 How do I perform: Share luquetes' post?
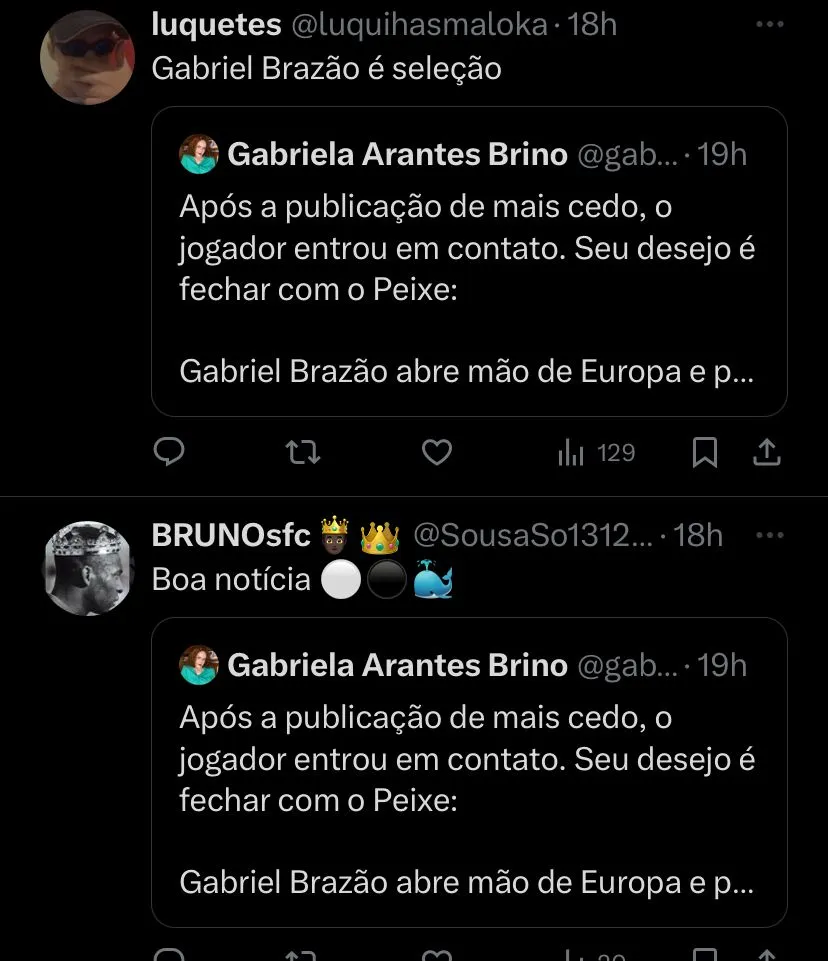point(766,454)
